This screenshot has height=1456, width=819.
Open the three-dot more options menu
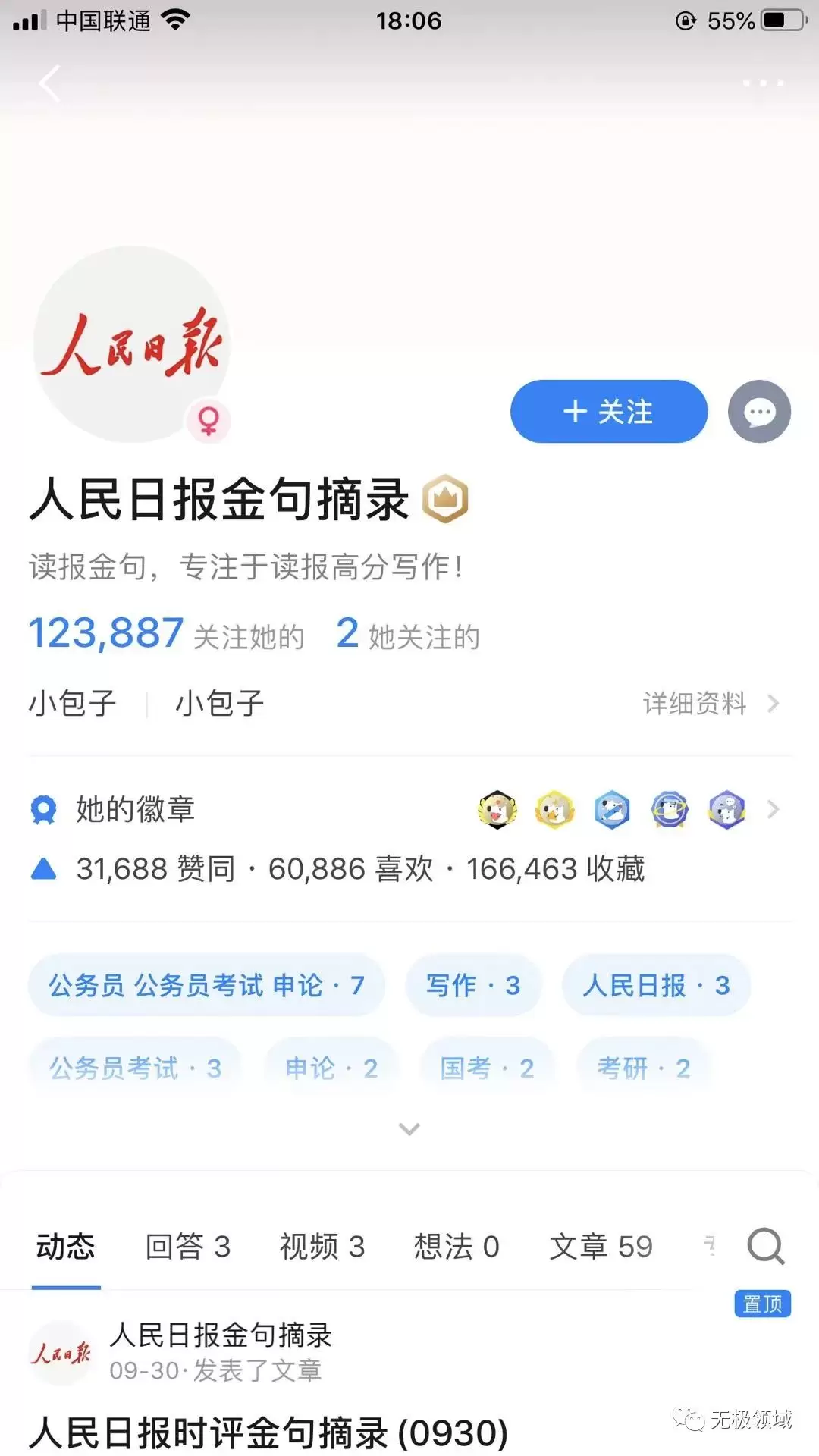[766, 83]
